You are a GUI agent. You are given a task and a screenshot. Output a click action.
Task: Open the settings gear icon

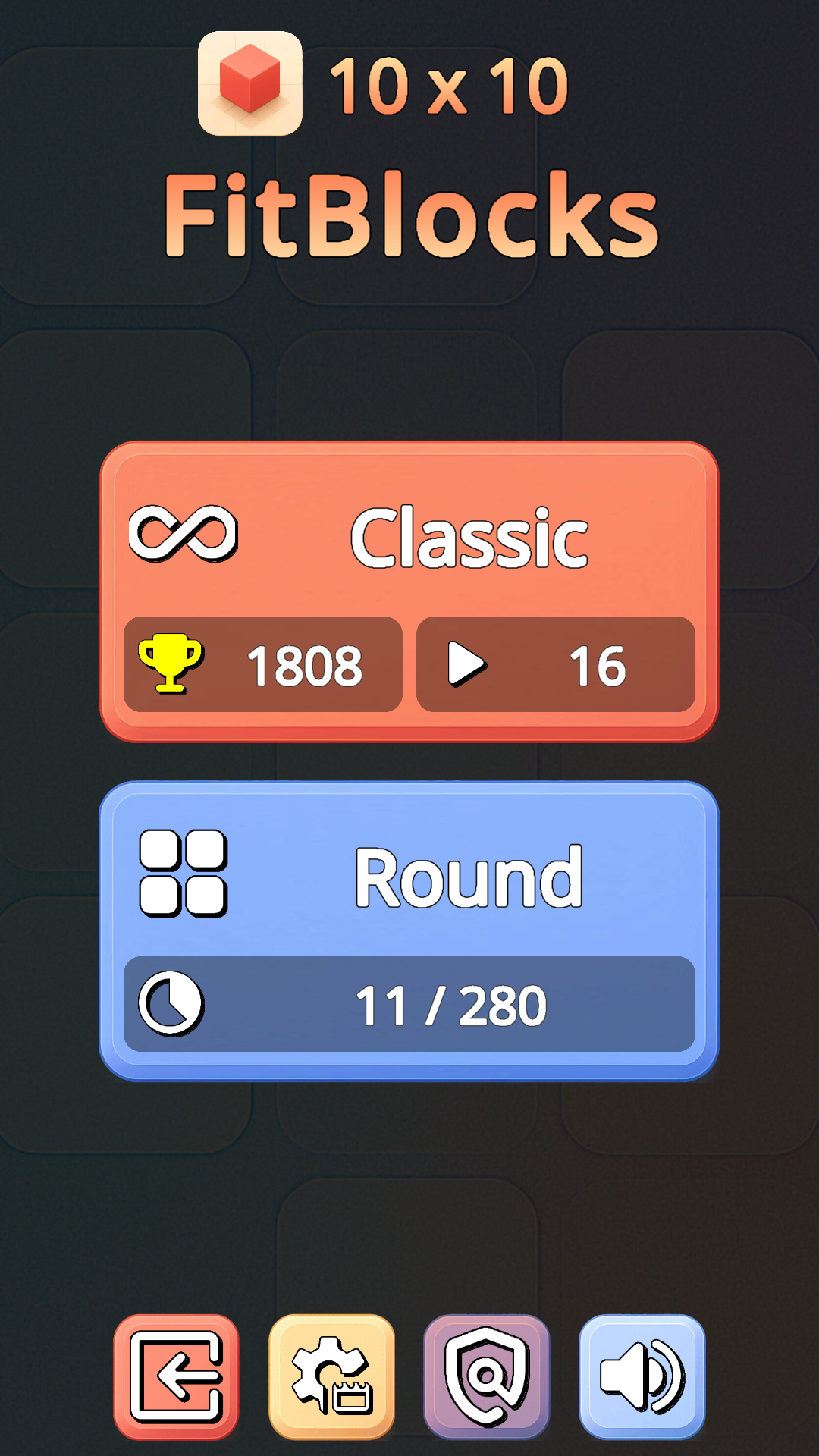tap(331, 1376)
